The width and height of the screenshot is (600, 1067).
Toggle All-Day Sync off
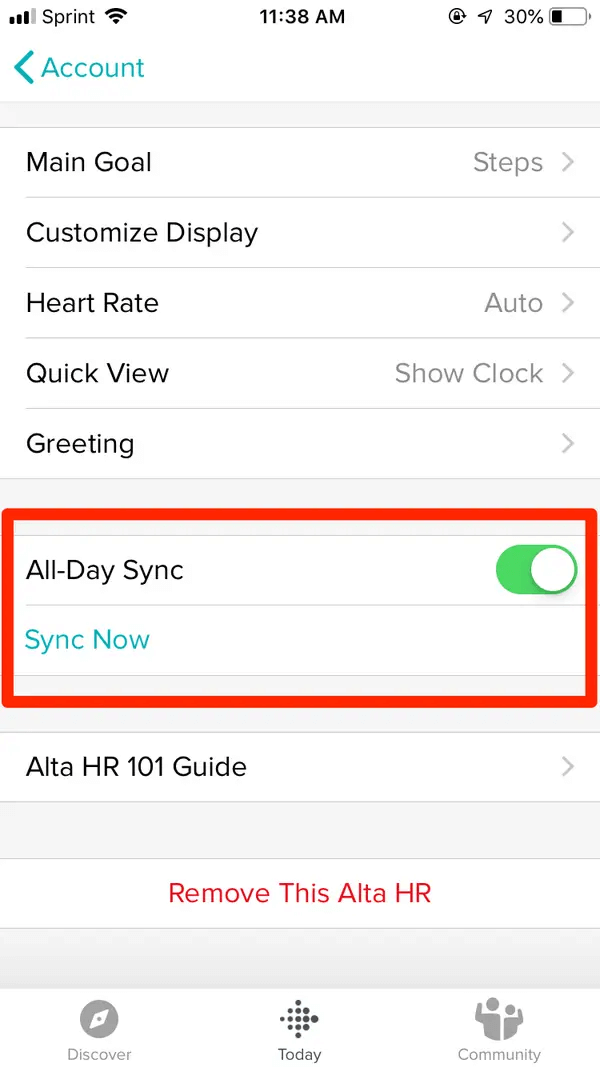(x=536, y=571)
